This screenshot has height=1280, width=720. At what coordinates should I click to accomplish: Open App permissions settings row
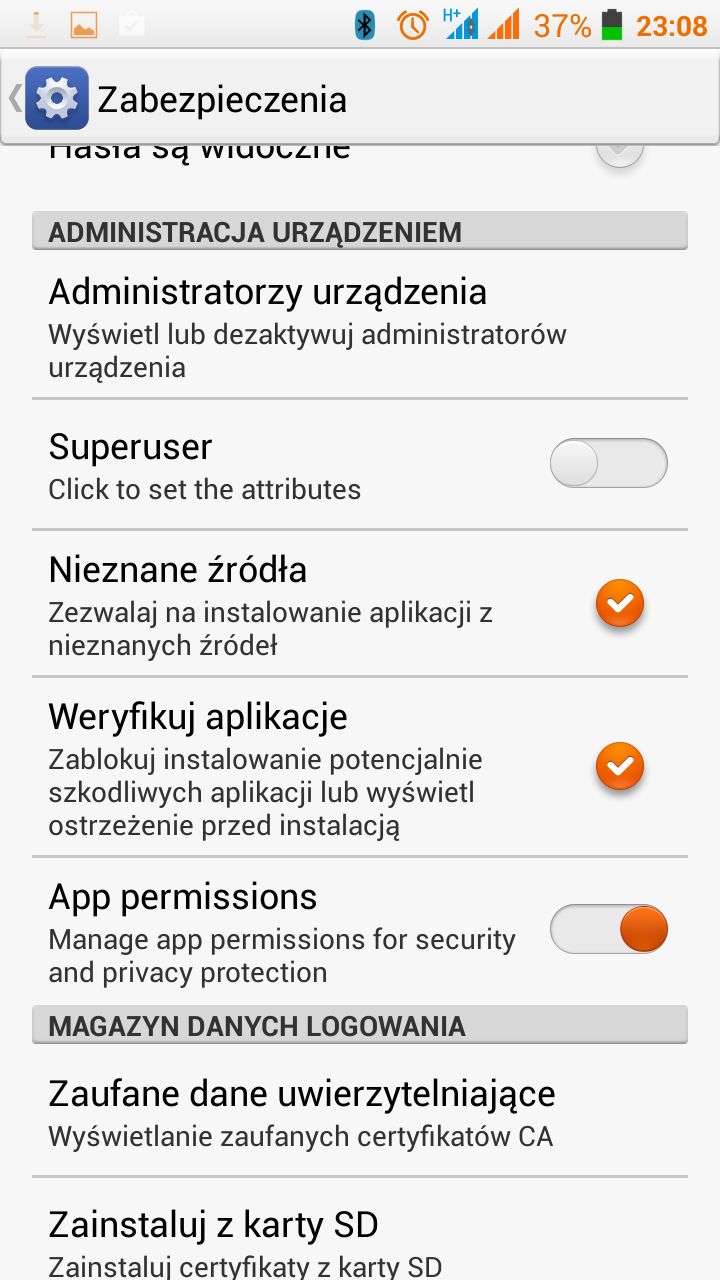[360, 931]
